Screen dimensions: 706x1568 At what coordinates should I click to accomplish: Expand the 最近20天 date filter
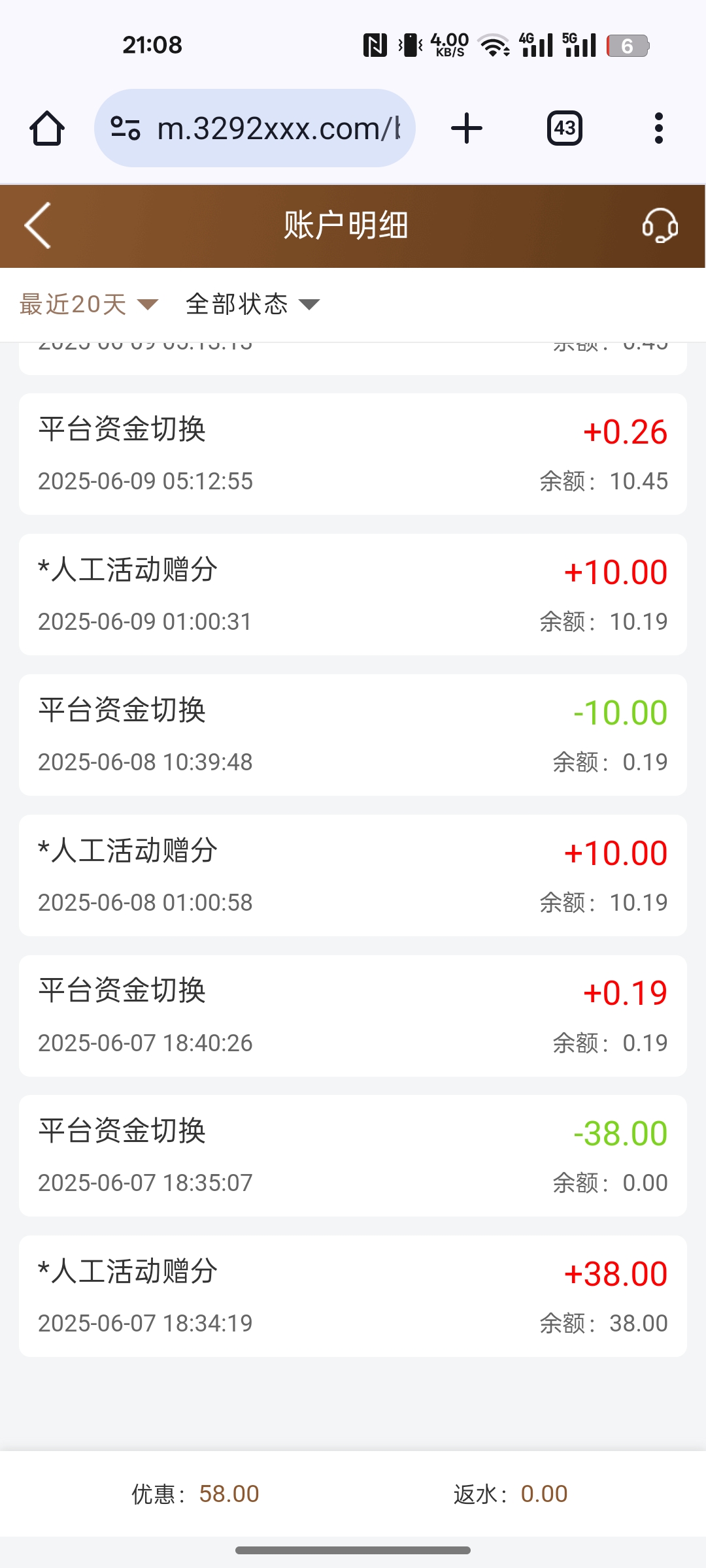90,304
